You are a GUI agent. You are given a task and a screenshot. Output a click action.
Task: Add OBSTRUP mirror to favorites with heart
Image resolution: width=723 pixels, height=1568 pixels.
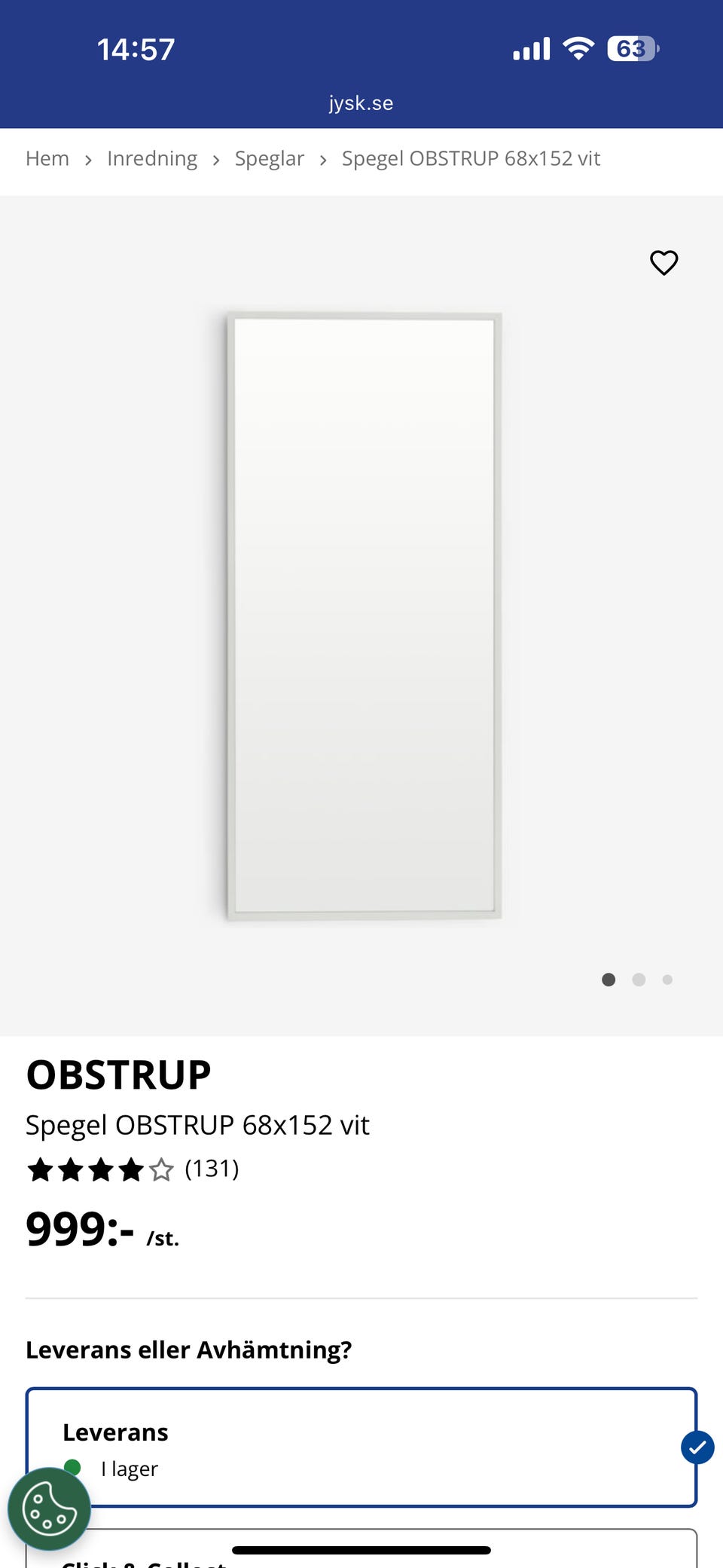pyautogui.click(x=664, y=263)
